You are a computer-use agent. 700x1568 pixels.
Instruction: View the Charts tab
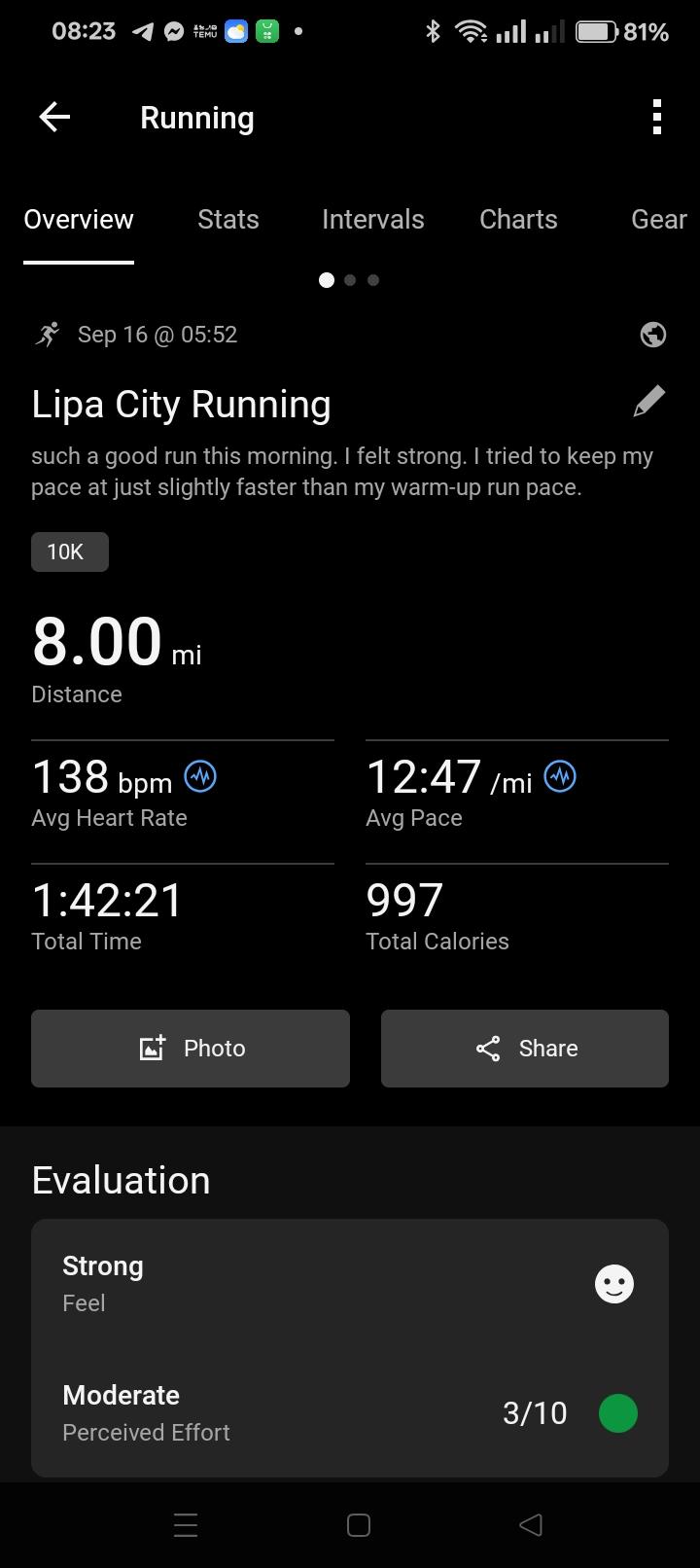tap(518, 220)
